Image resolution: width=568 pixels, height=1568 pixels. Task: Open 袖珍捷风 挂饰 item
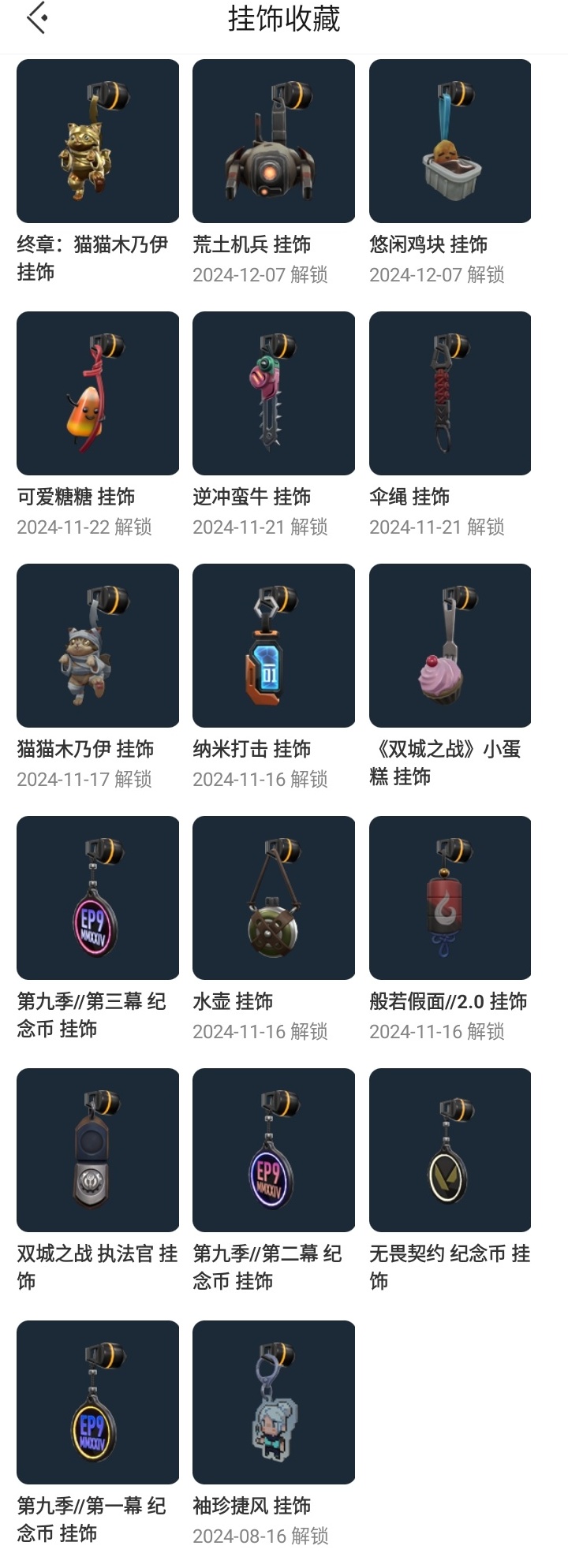[274, 1402]
